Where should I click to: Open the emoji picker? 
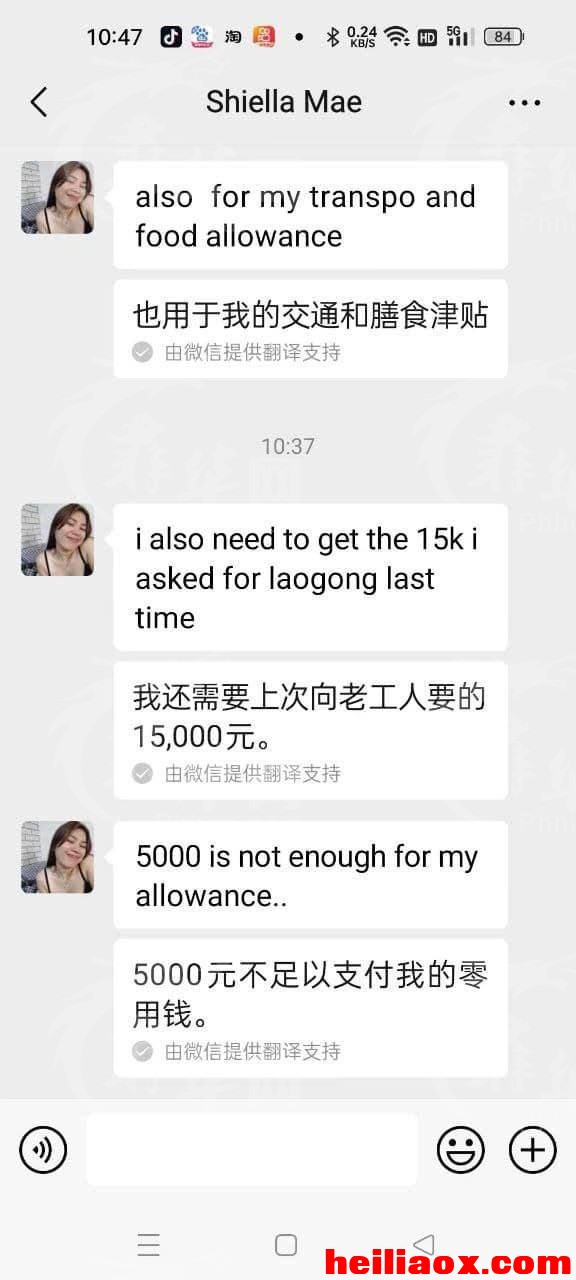(461, 1150)
